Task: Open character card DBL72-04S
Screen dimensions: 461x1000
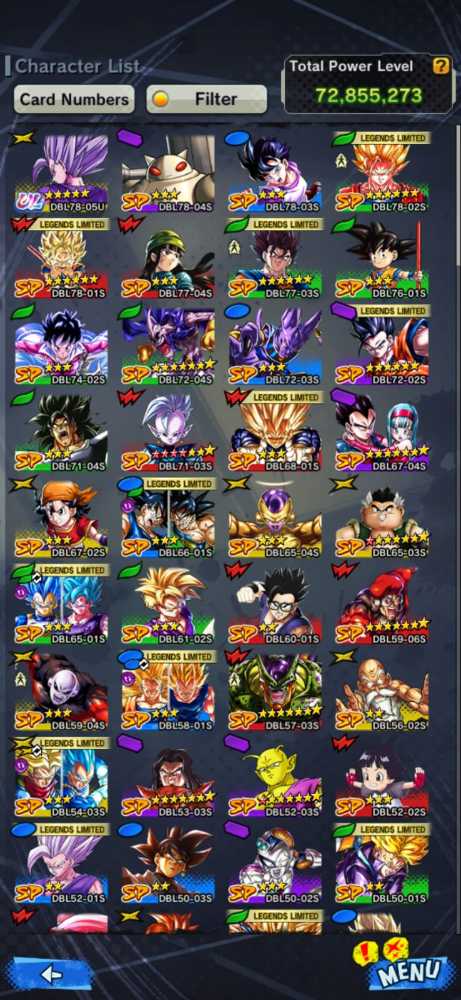Action: click(167, 345)
